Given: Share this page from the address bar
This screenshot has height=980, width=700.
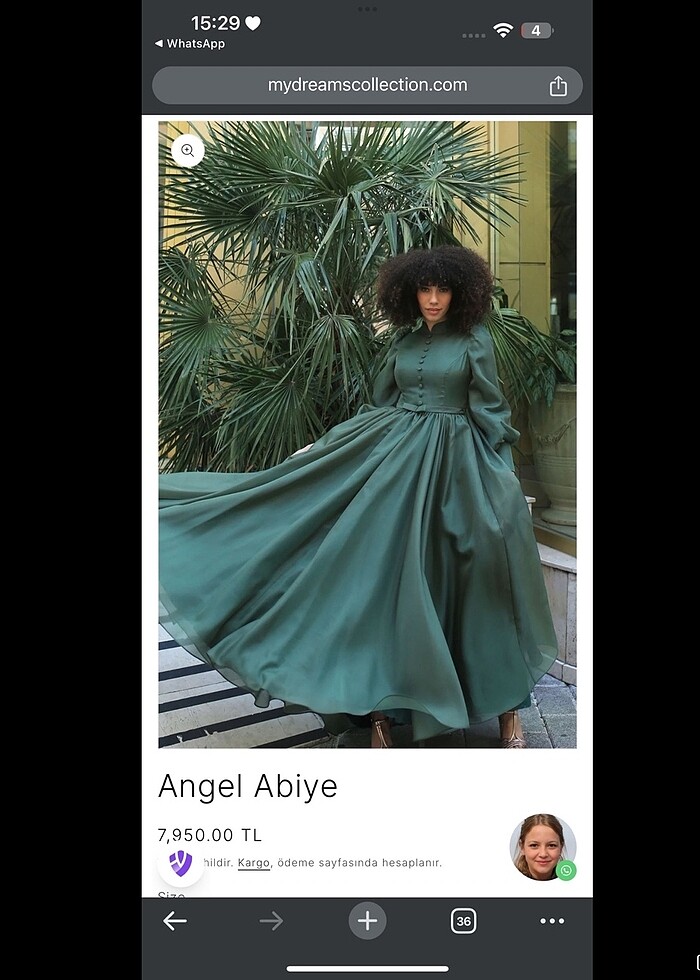Looking at the screenshot, I should [x=558, y=87].
